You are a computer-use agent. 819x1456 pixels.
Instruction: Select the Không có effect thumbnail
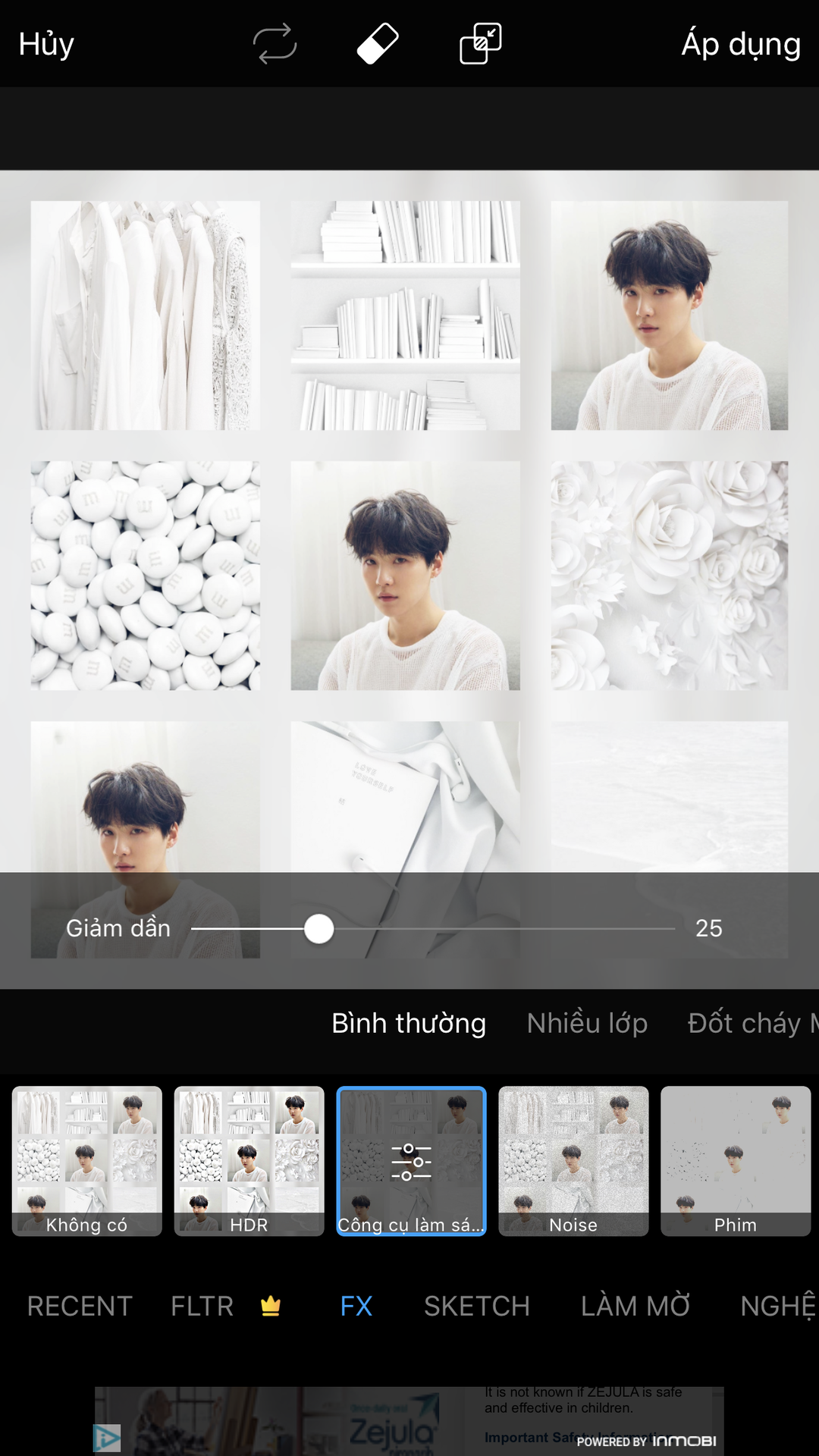[x=87, y=1160]
